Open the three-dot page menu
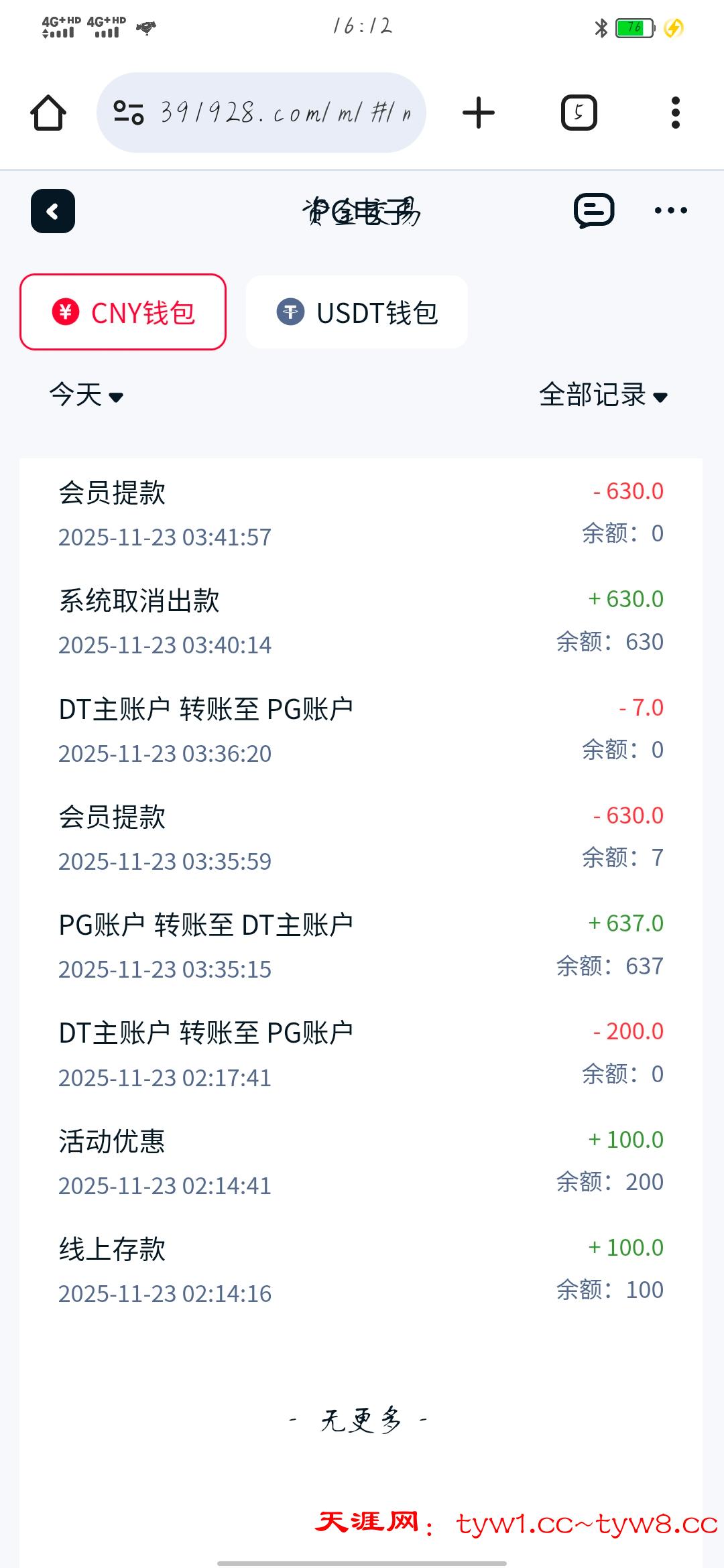 pos(670,211)
